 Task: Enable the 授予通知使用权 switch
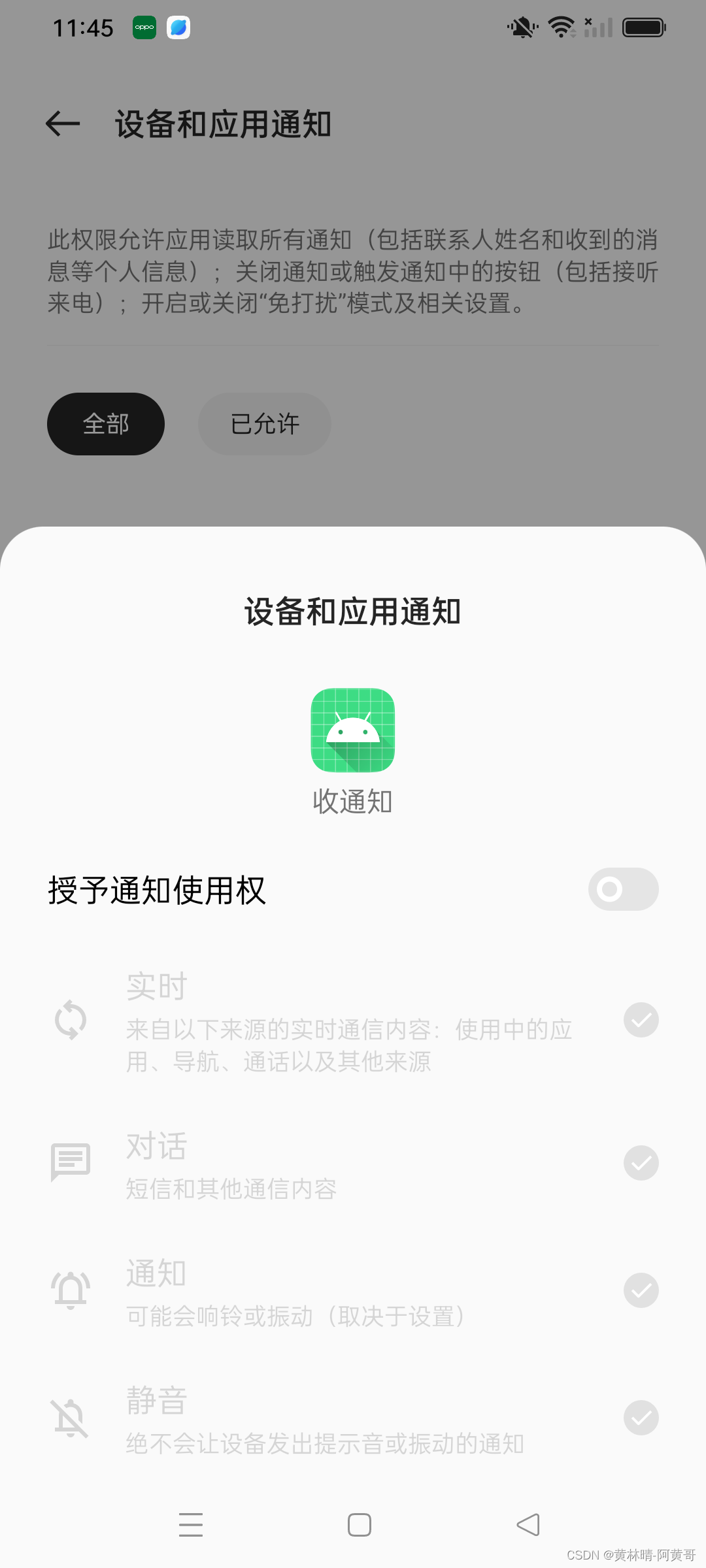pos(623,889)
